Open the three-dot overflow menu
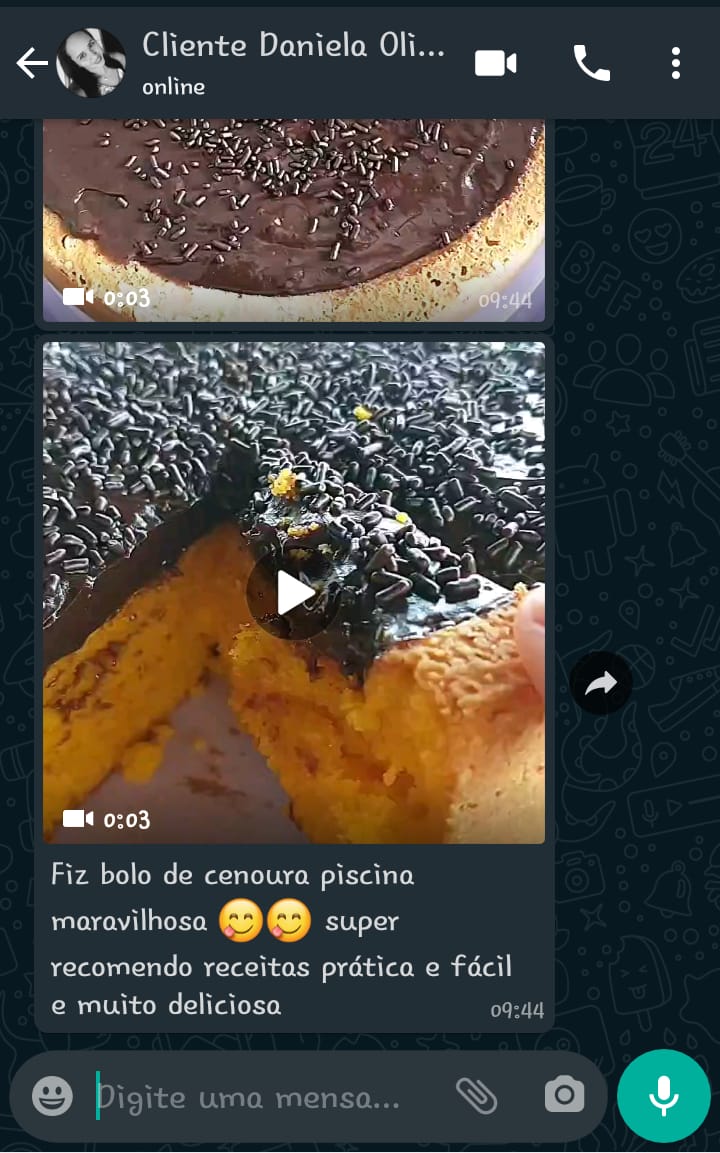 click(675, 62)
